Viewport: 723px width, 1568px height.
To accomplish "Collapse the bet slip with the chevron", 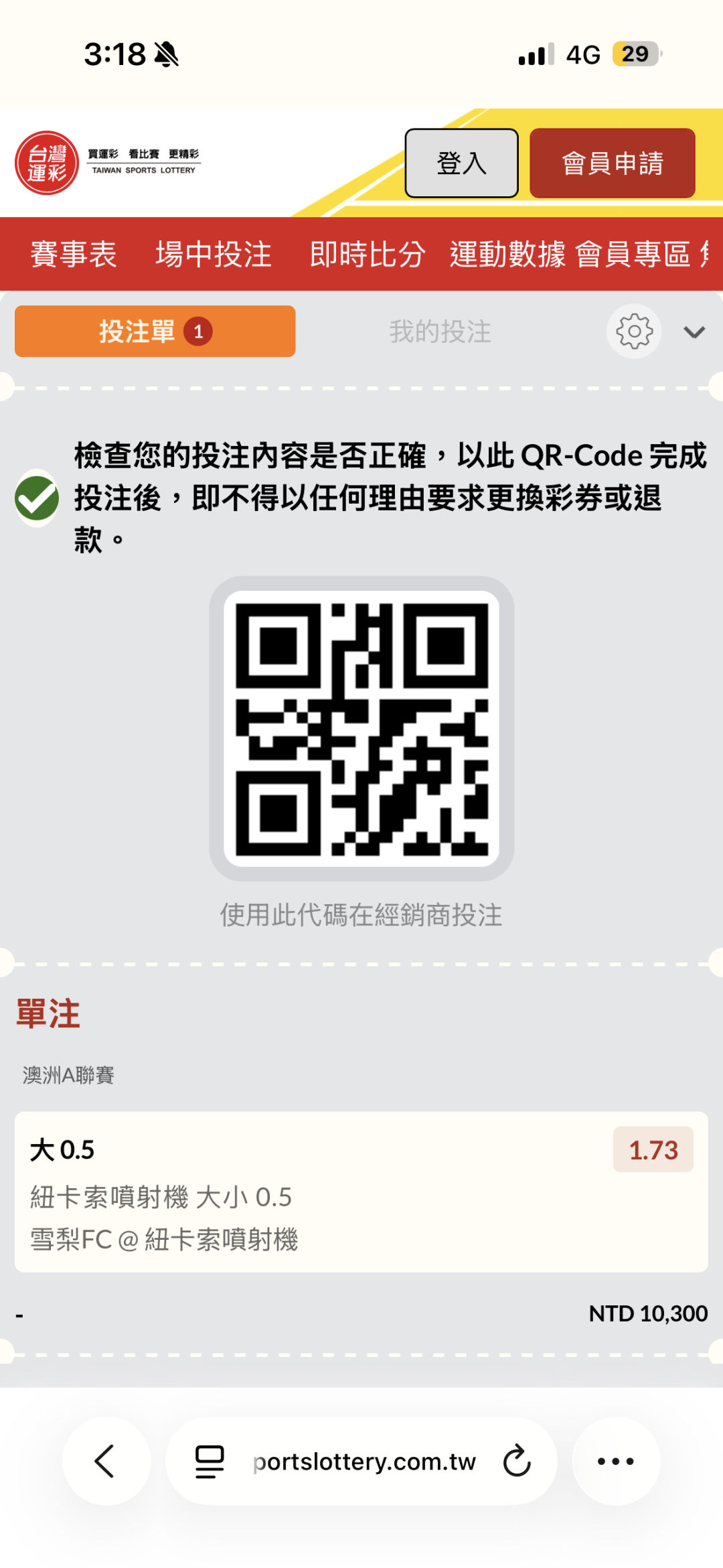I will coord(694,332).
